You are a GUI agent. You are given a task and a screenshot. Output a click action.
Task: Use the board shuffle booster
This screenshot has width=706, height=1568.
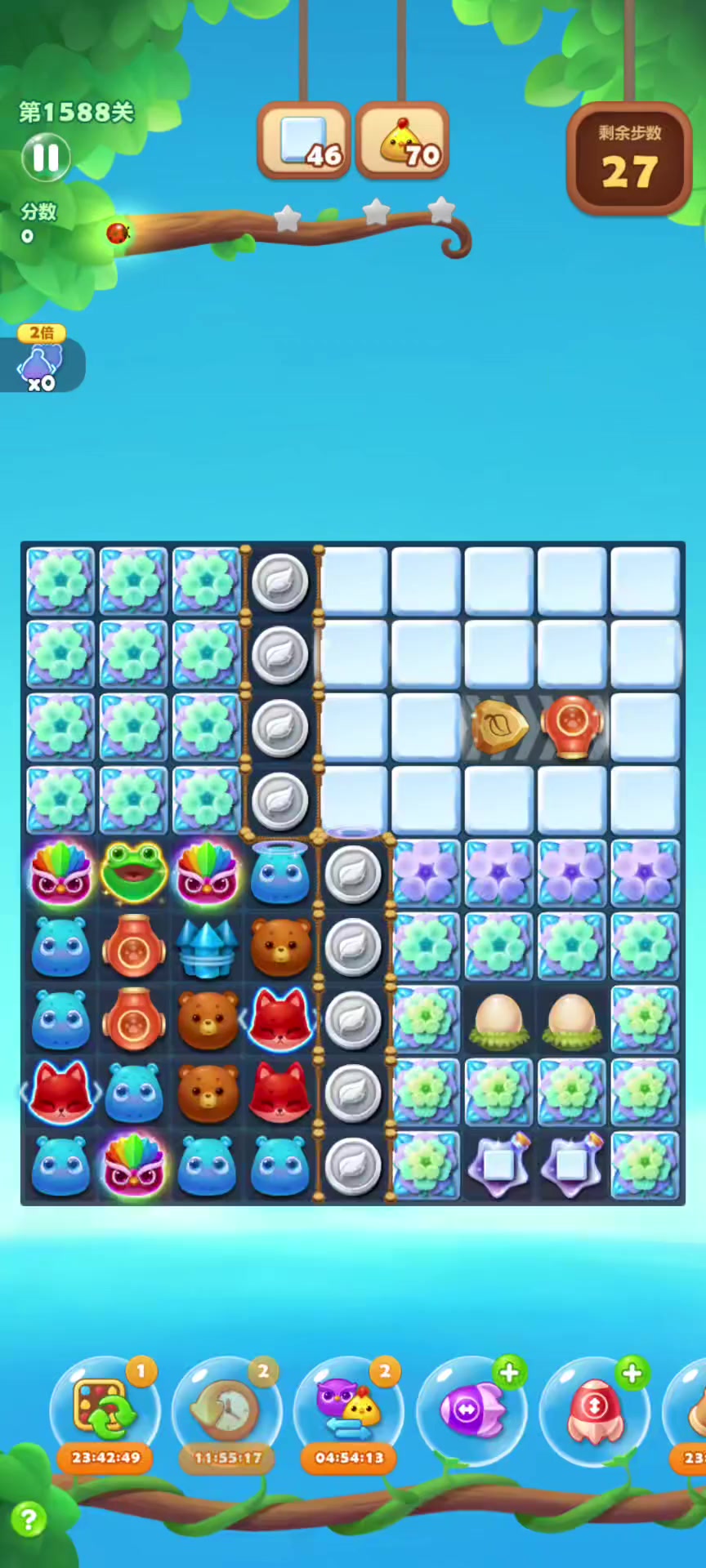click(105, 1409)
